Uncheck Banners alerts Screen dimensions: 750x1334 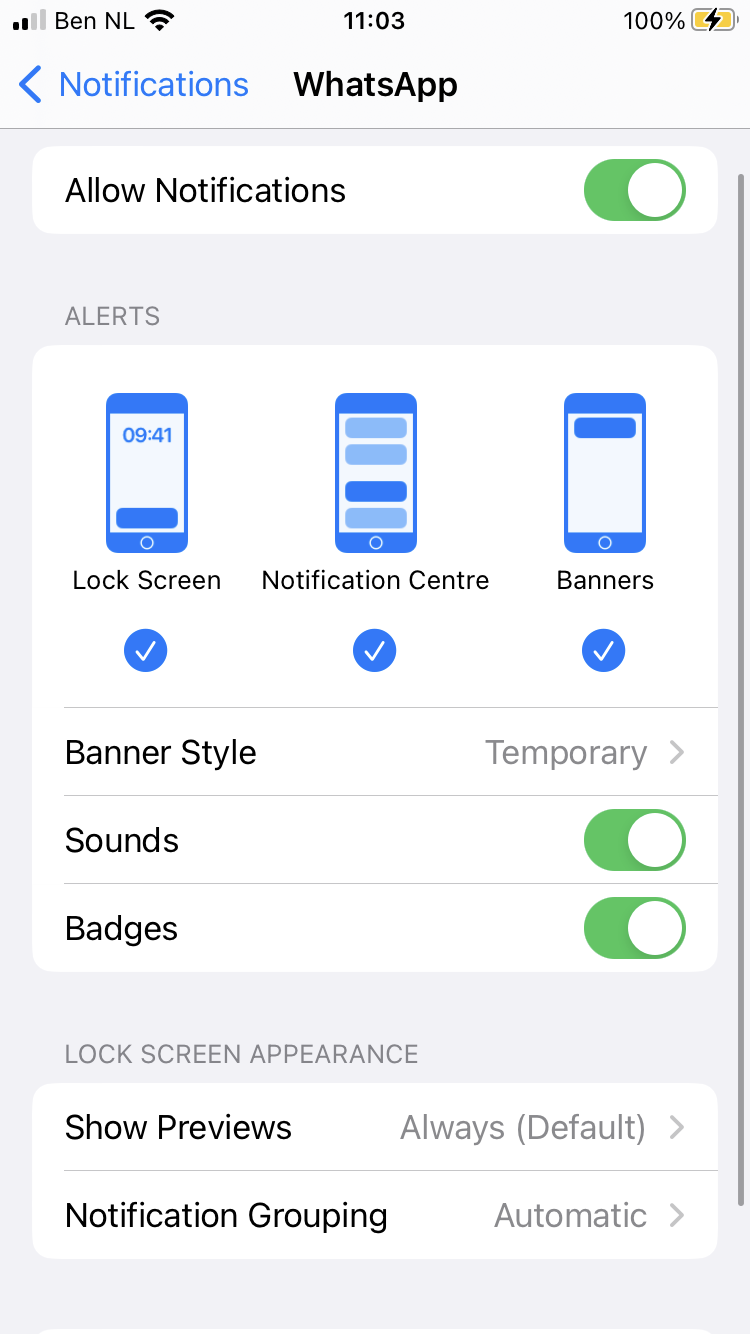click(604, 651)
